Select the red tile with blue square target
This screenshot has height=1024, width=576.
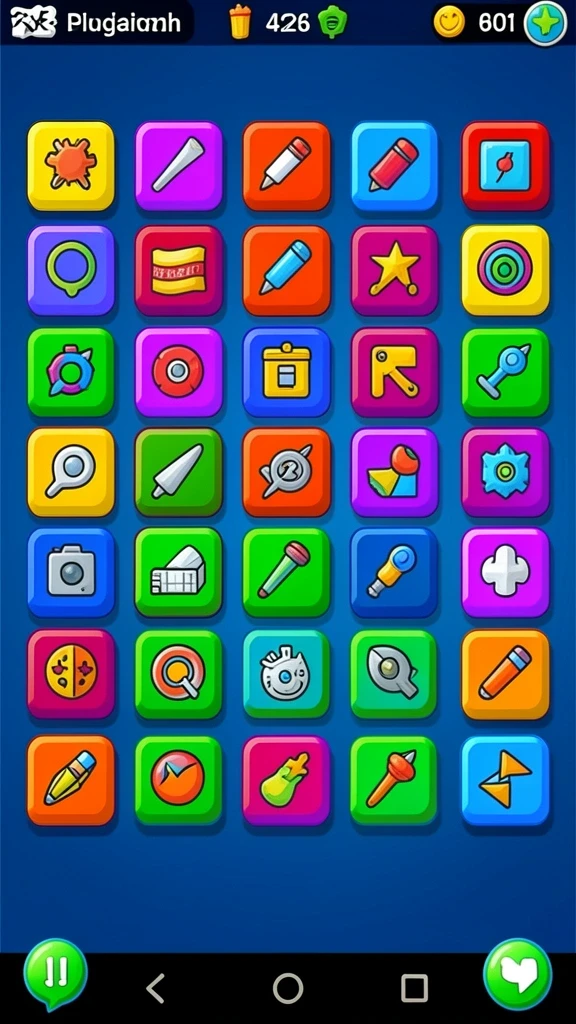coord(505,166)
